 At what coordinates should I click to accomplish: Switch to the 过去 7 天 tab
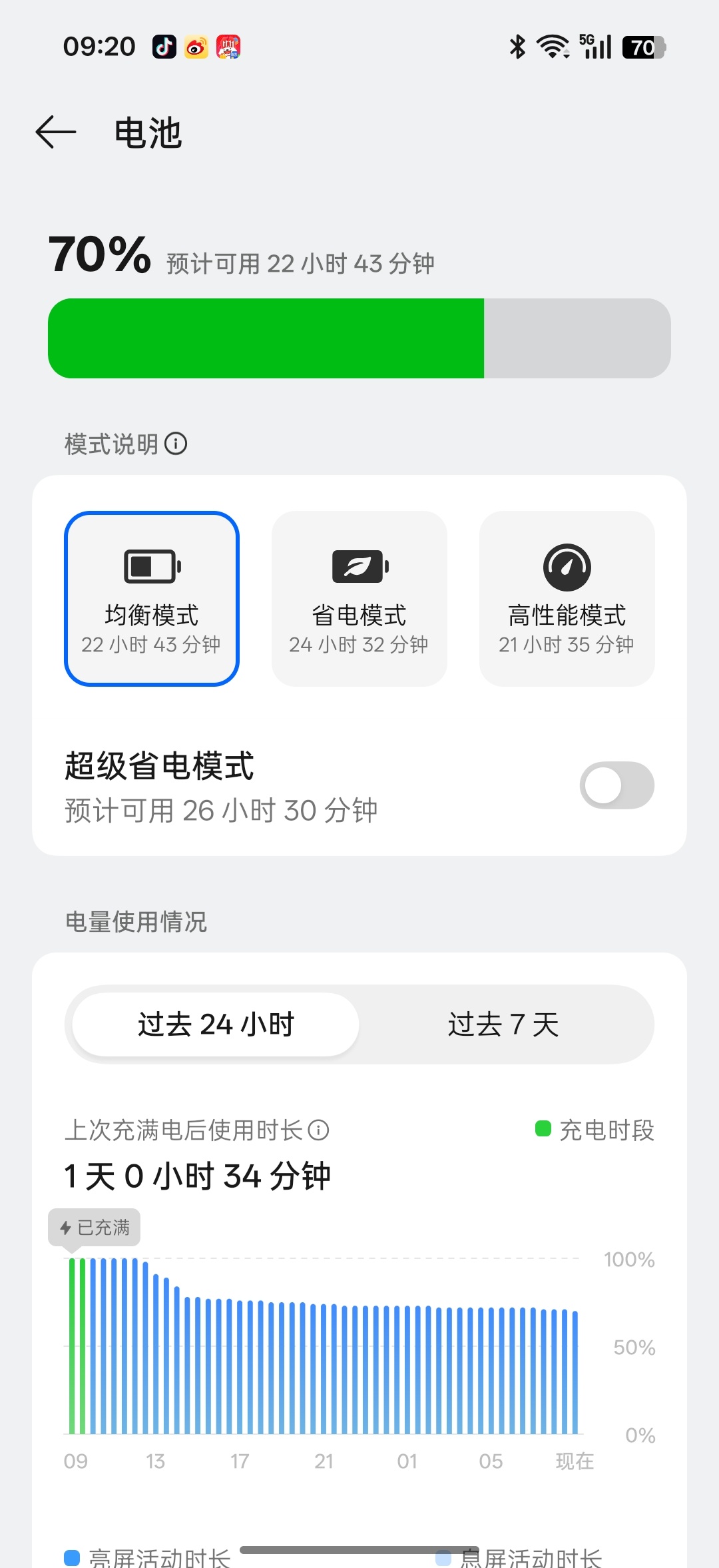(x=503, y=1024)
